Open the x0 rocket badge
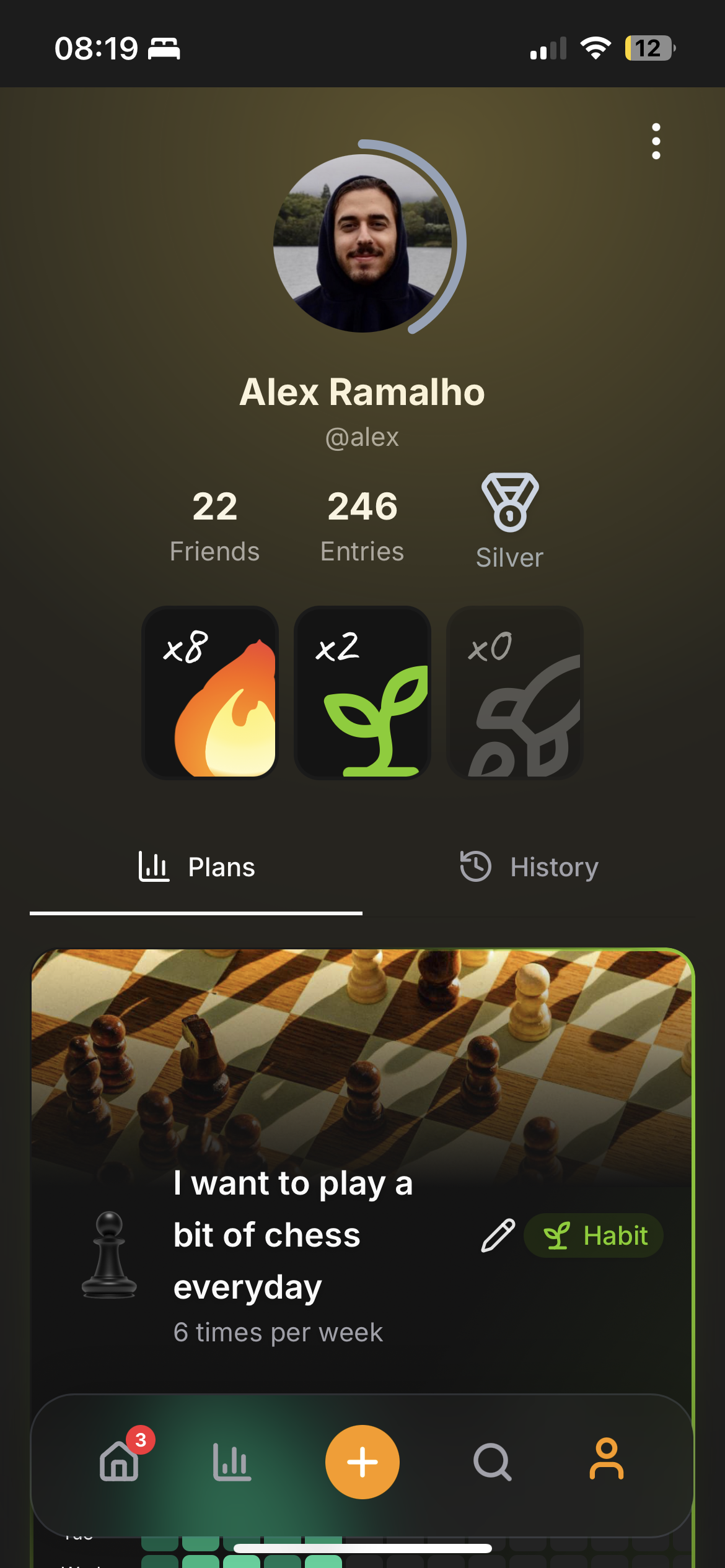The image size is (725, 1568). tap(514, 692)
